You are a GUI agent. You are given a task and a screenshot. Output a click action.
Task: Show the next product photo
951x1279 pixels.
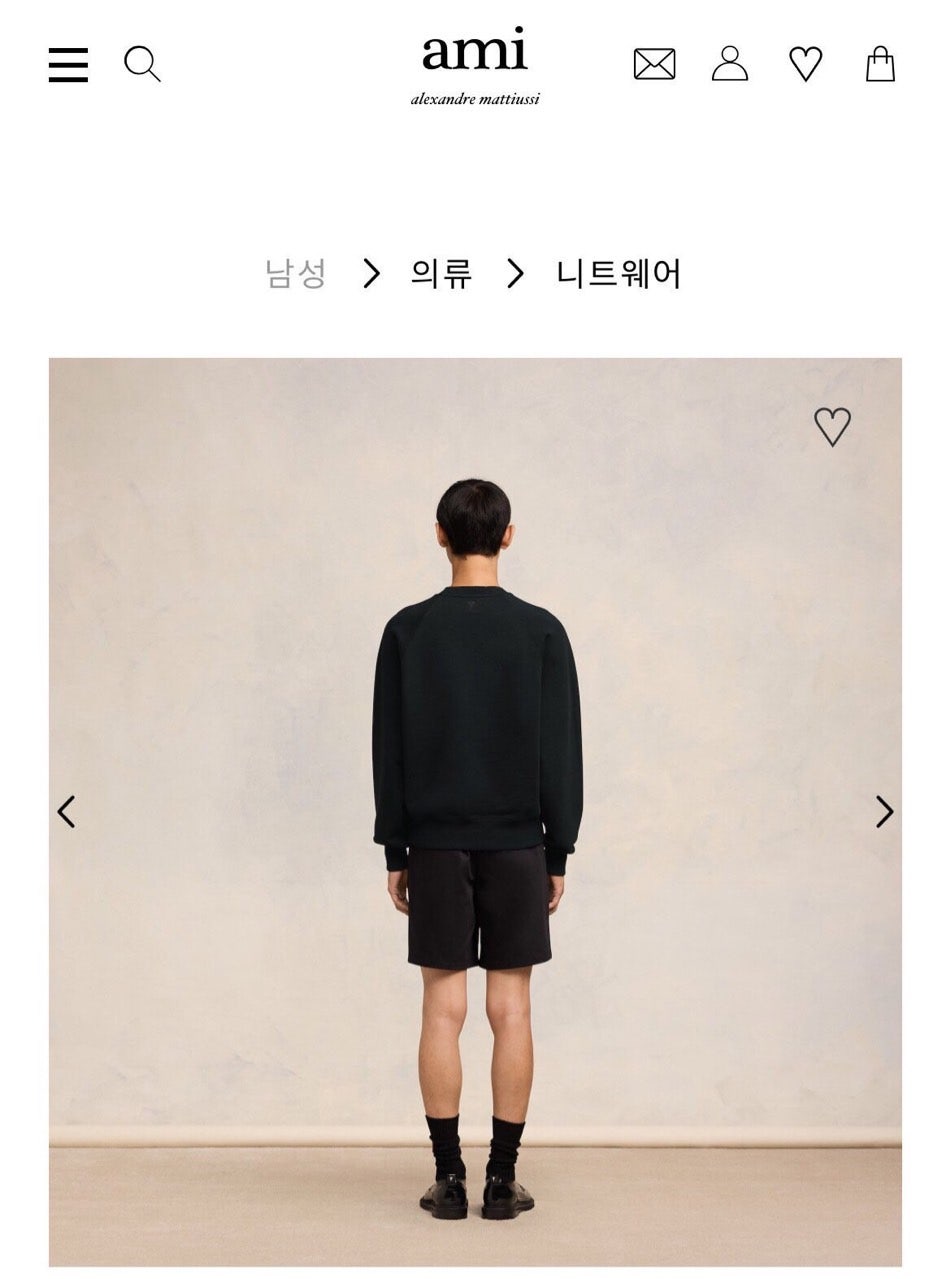pos(884,811)
